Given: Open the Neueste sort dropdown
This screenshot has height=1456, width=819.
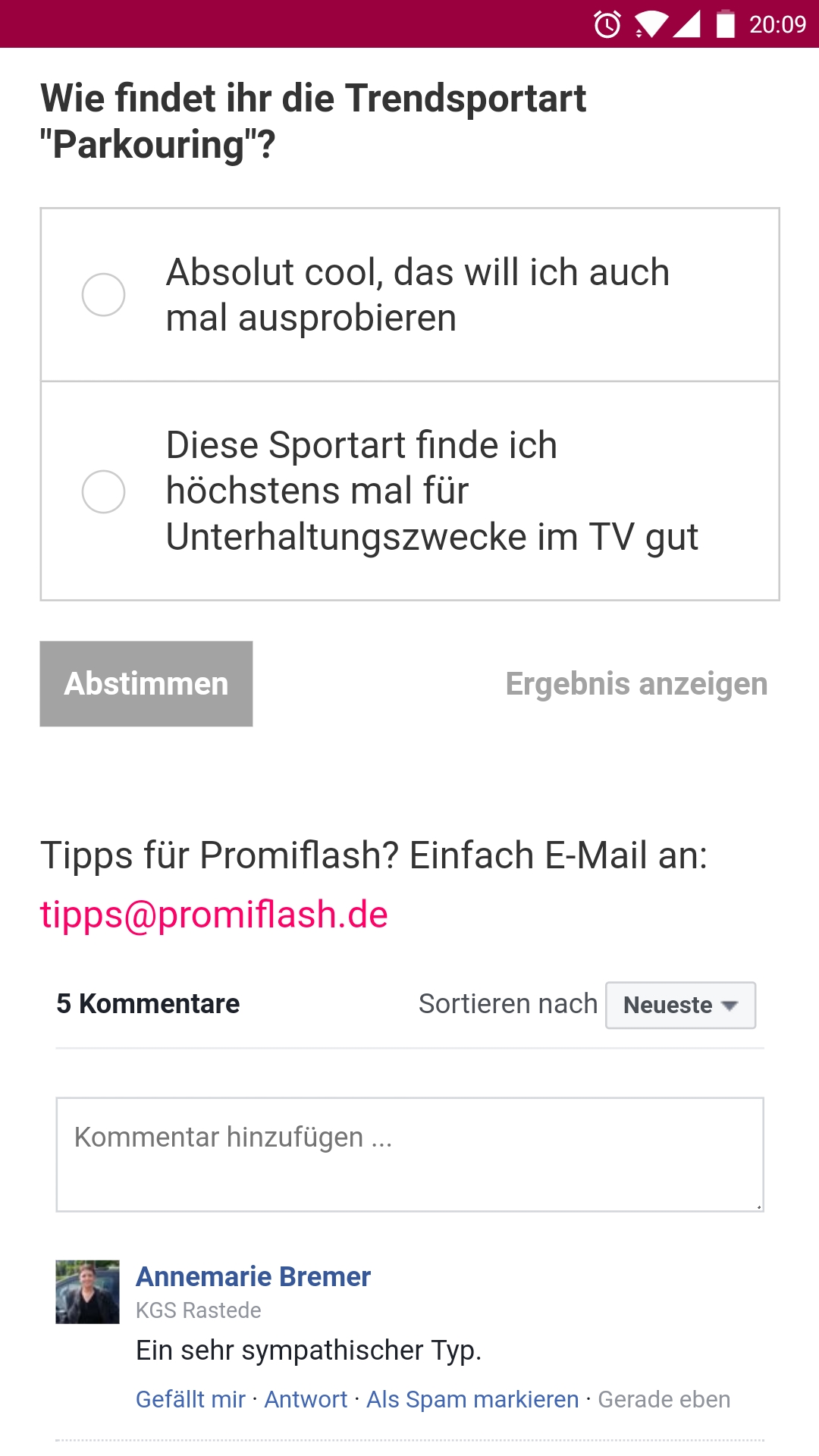Looking at the screenshot, I should tap(680, 1006).
